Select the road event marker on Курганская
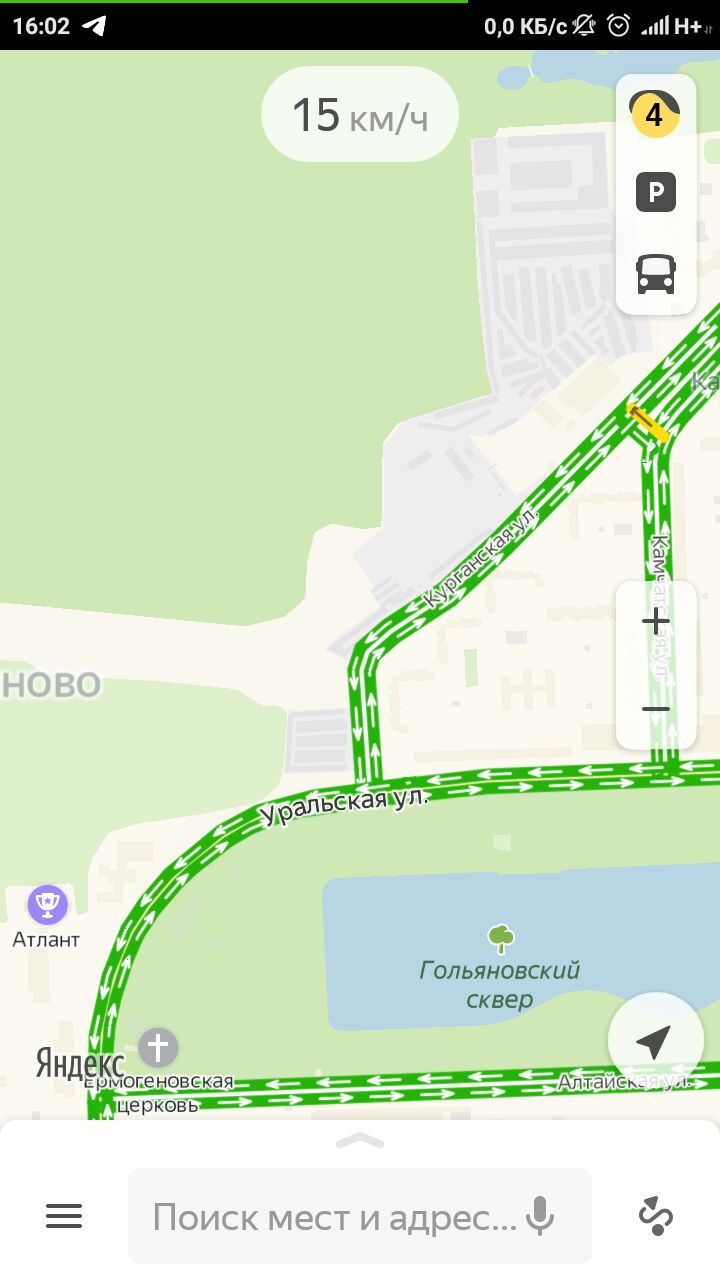Screen dimensions: 720x1280 click(x=648, y=423)
